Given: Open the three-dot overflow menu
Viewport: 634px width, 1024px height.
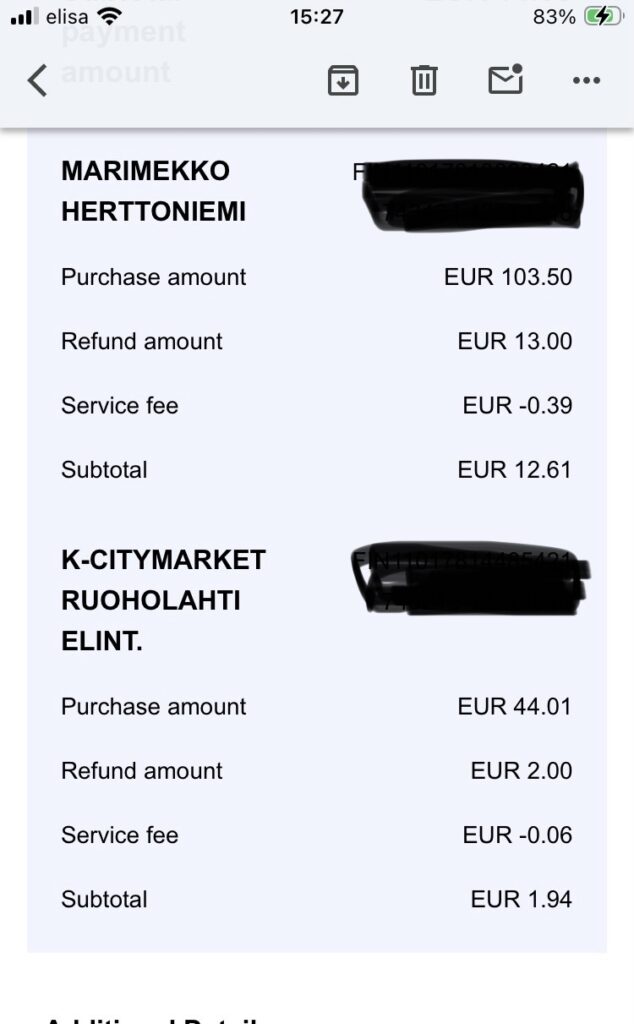Looking at the screenshot, I should 586,80.
